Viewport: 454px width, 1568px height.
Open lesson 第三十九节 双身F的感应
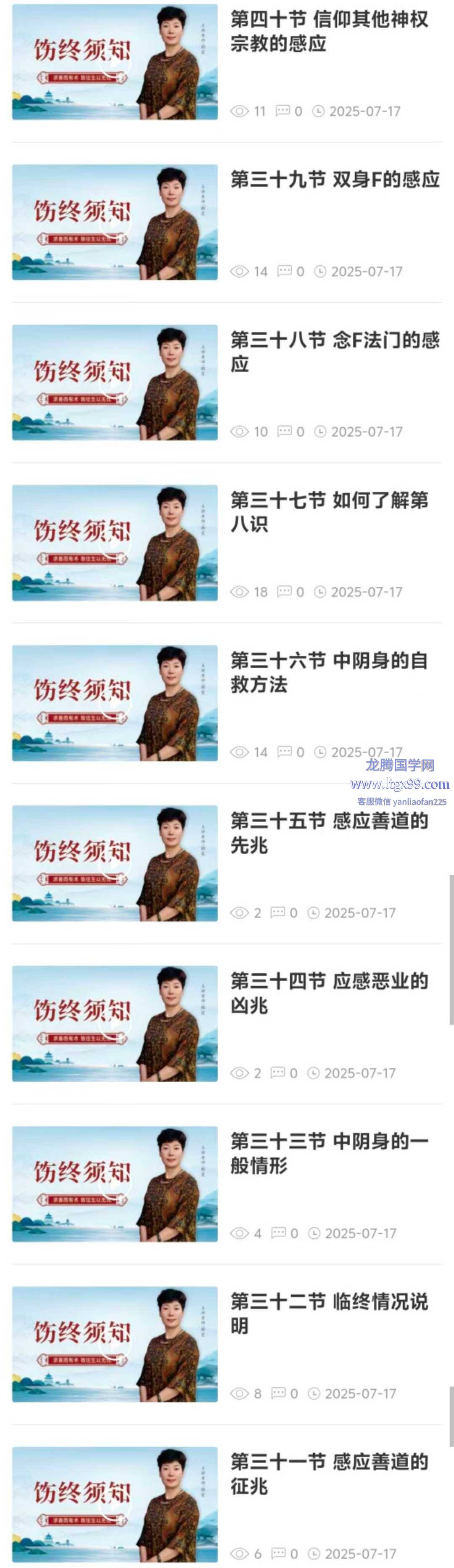[335, 180]
